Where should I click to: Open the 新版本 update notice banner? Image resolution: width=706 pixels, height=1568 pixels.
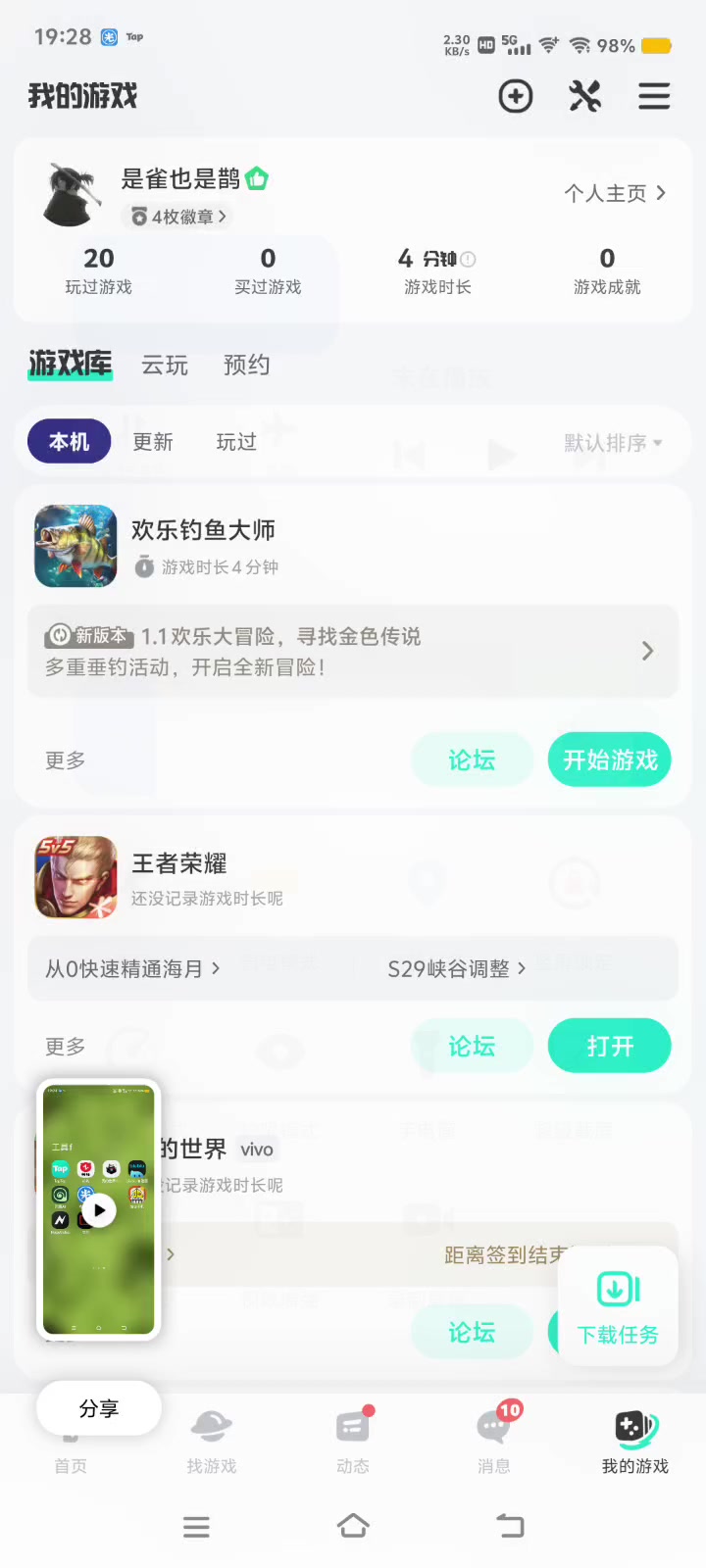pyautogui.click(x=353, y=652)
